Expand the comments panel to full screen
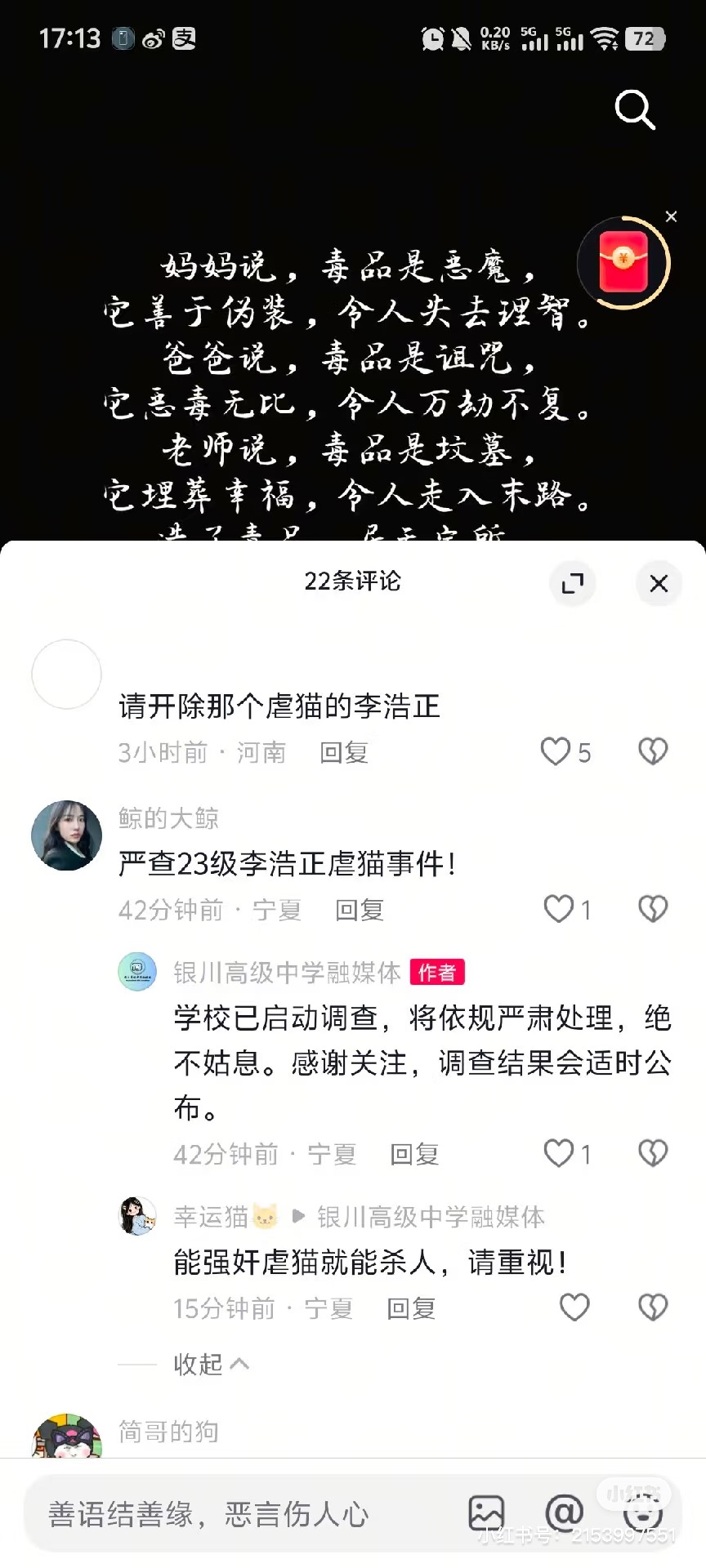 pos(572,583)
